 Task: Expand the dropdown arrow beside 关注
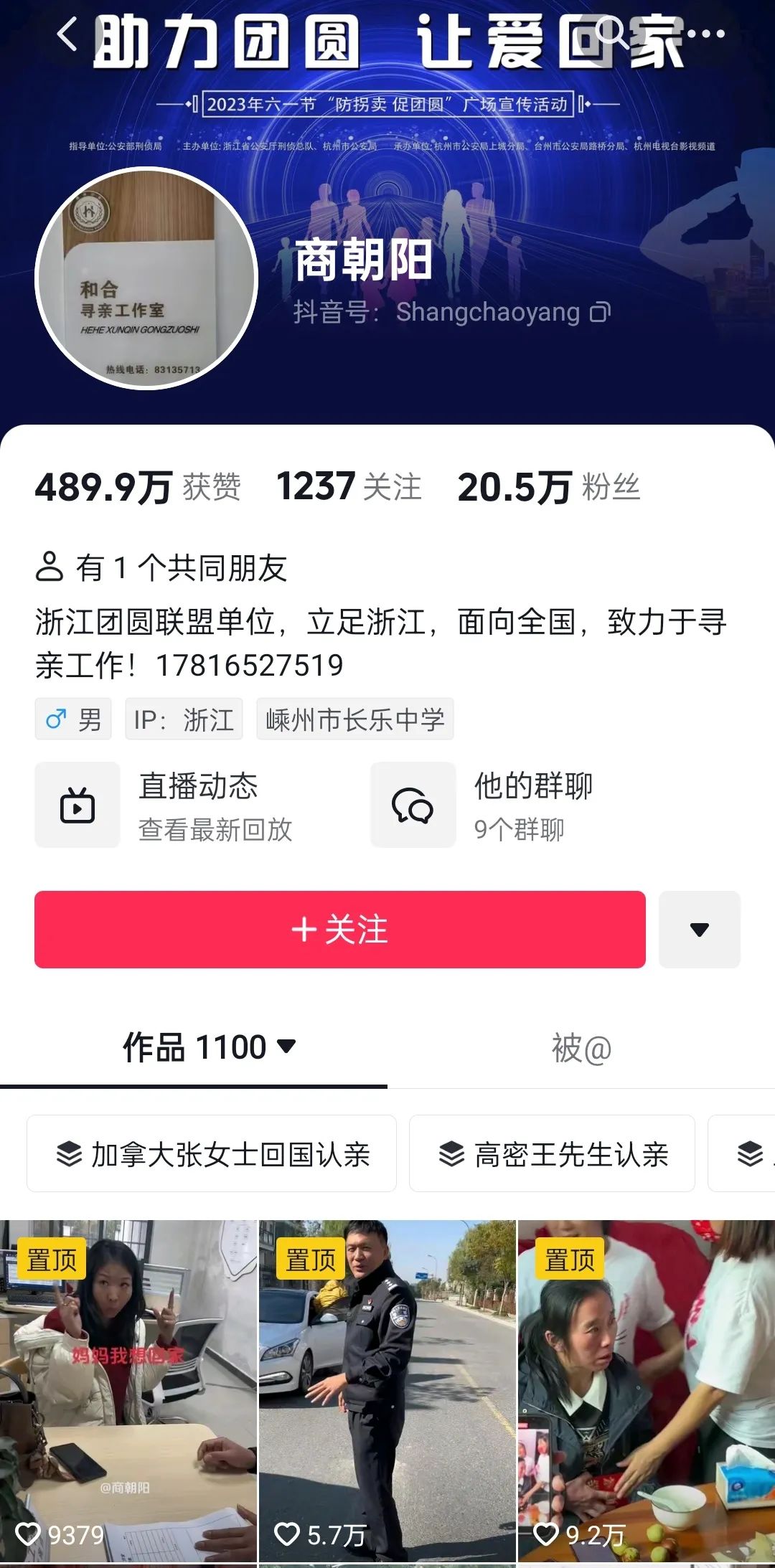tap(699, 930)
